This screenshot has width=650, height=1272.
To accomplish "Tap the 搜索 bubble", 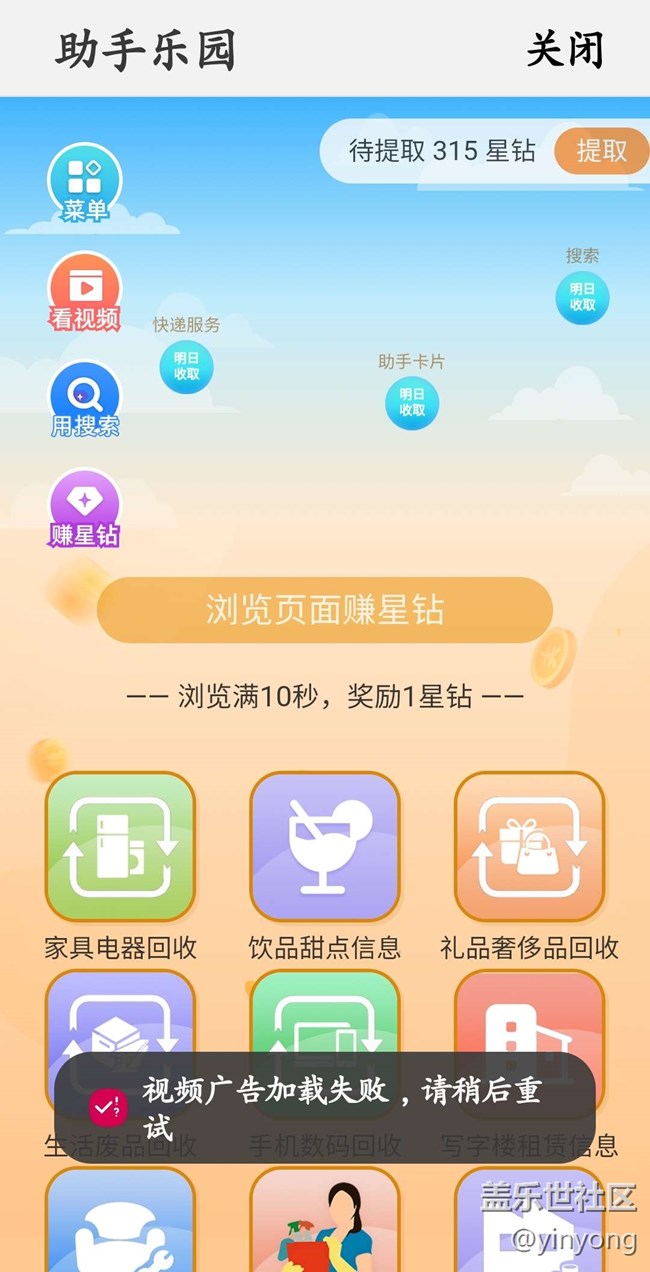I will (x=582, y=298).
